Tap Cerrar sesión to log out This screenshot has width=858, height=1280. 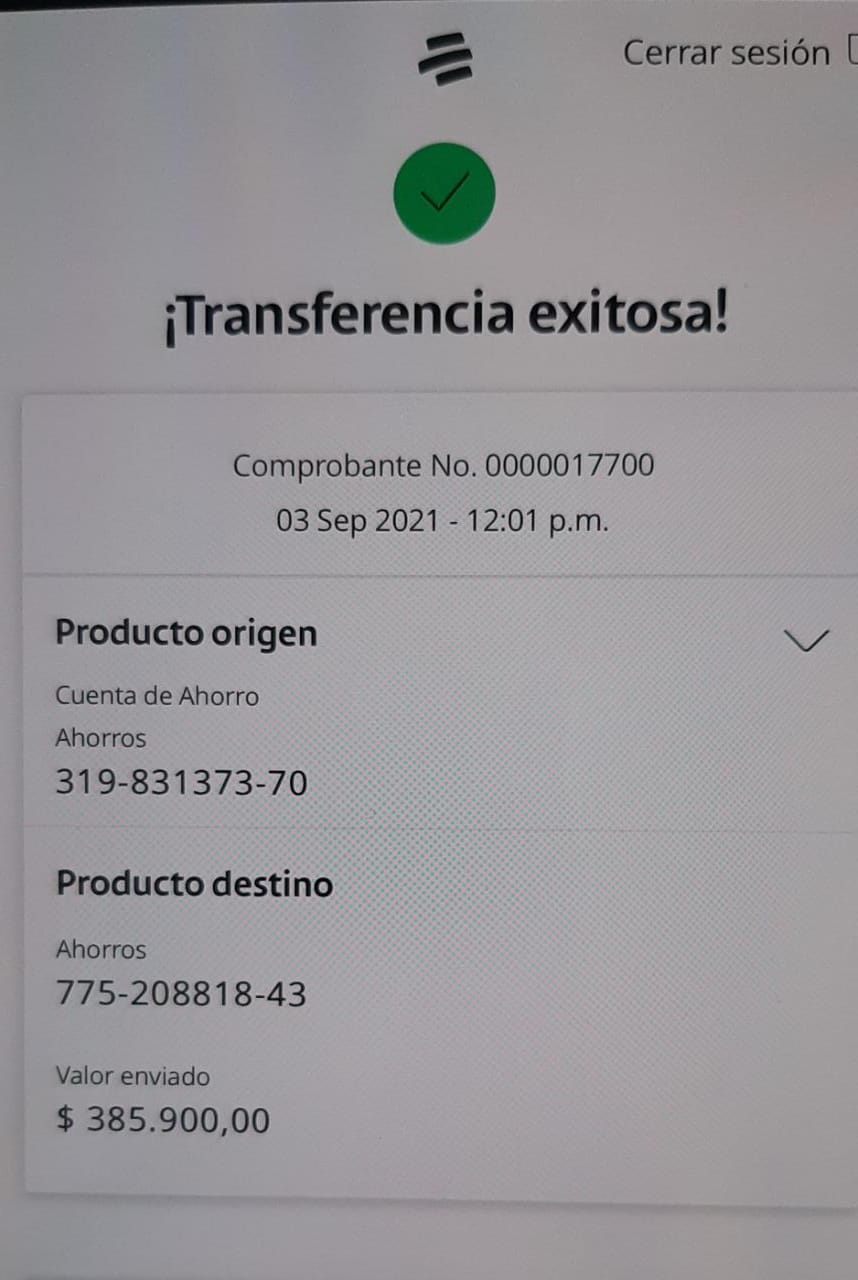[x=727, y=52]
